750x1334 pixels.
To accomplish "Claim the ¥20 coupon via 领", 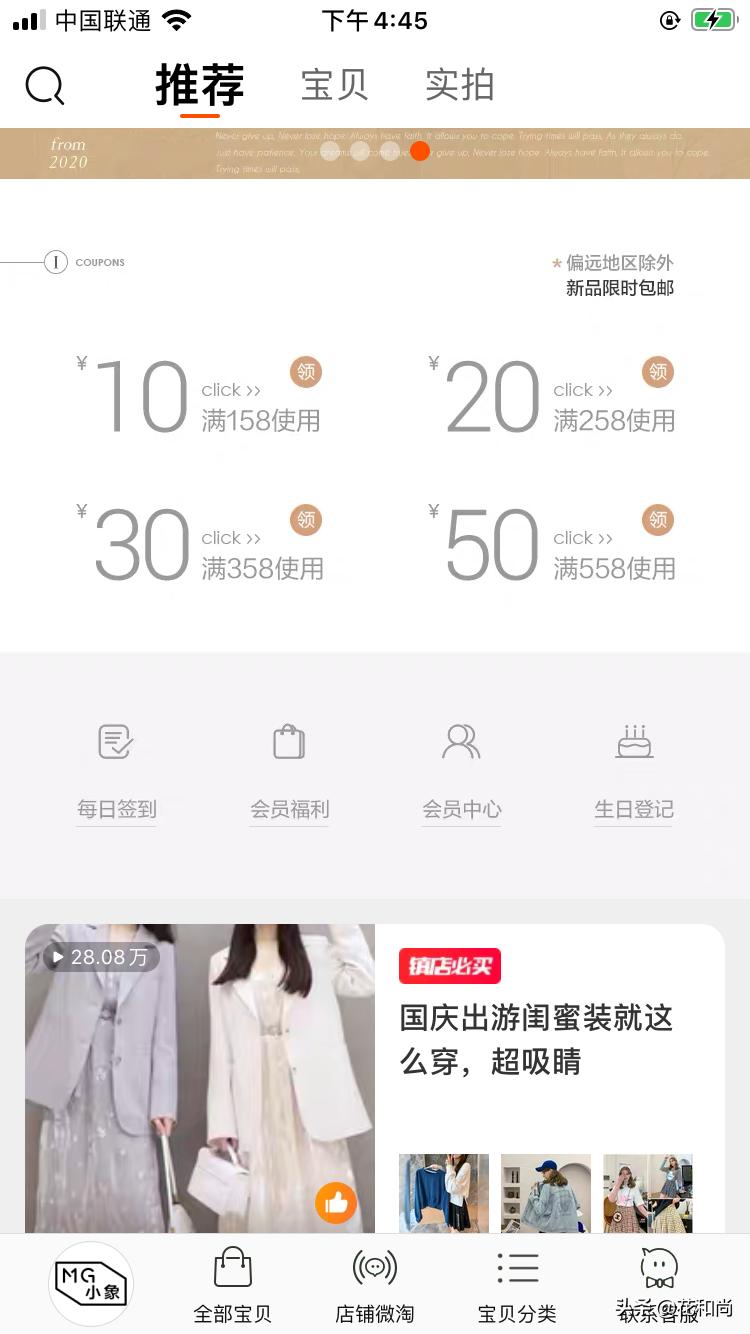I will 658,372.
